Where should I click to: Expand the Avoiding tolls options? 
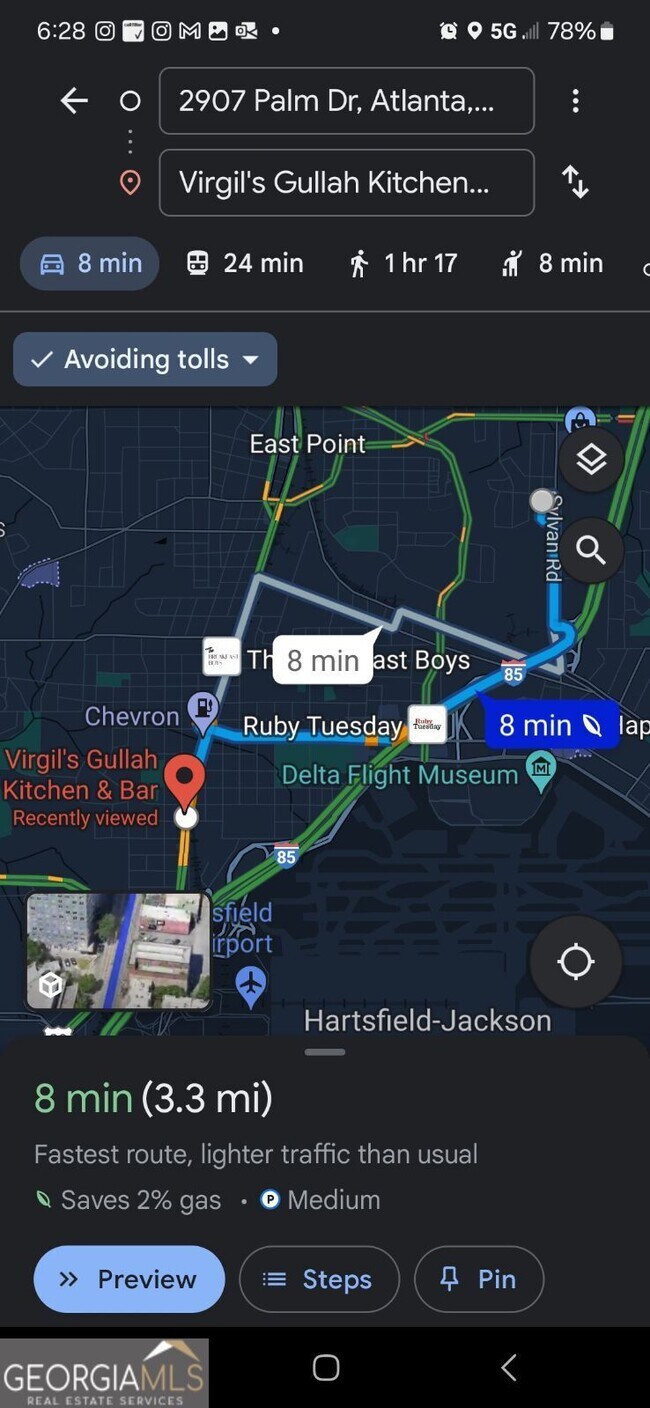click(145, 360)
